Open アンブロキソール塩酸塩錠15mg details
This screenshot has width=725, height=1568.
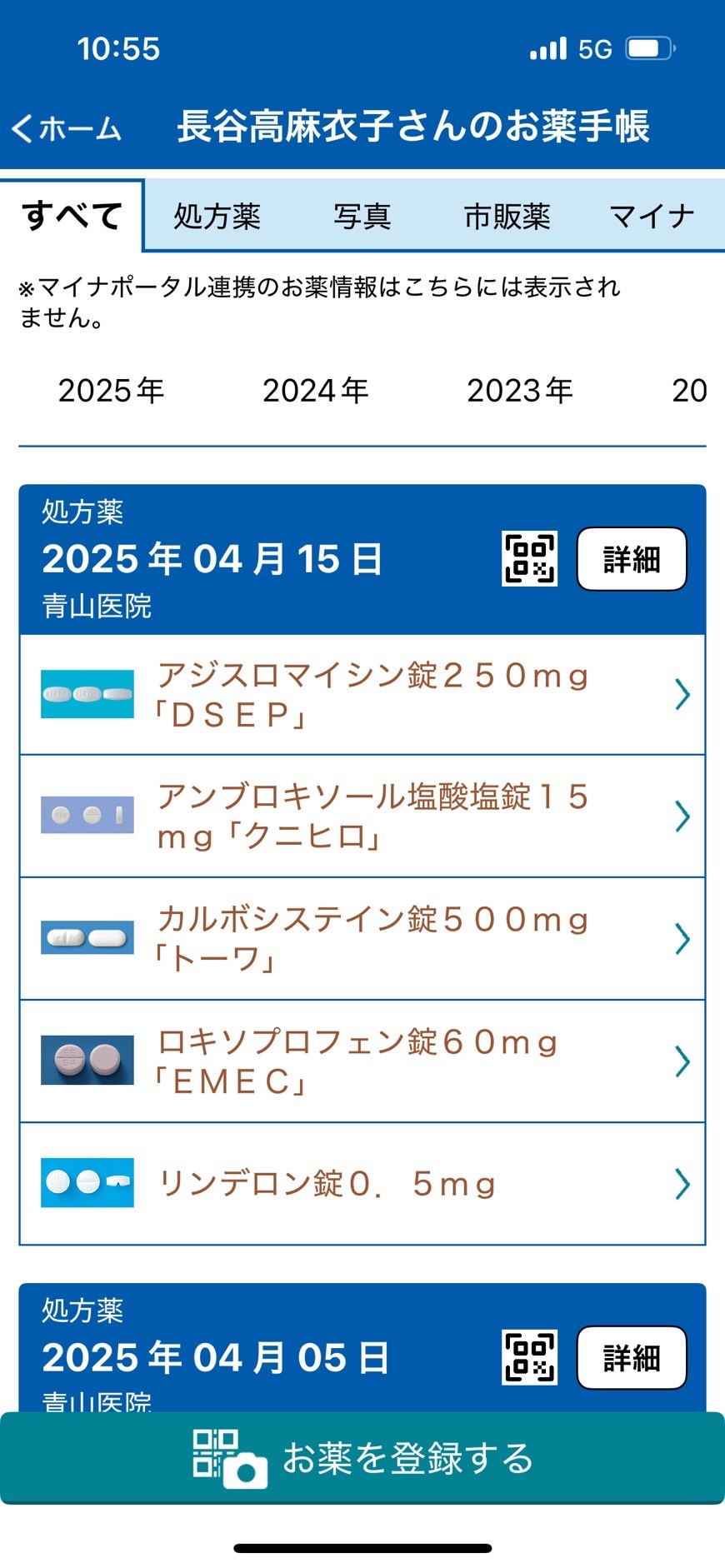click(x=362, y=816)
